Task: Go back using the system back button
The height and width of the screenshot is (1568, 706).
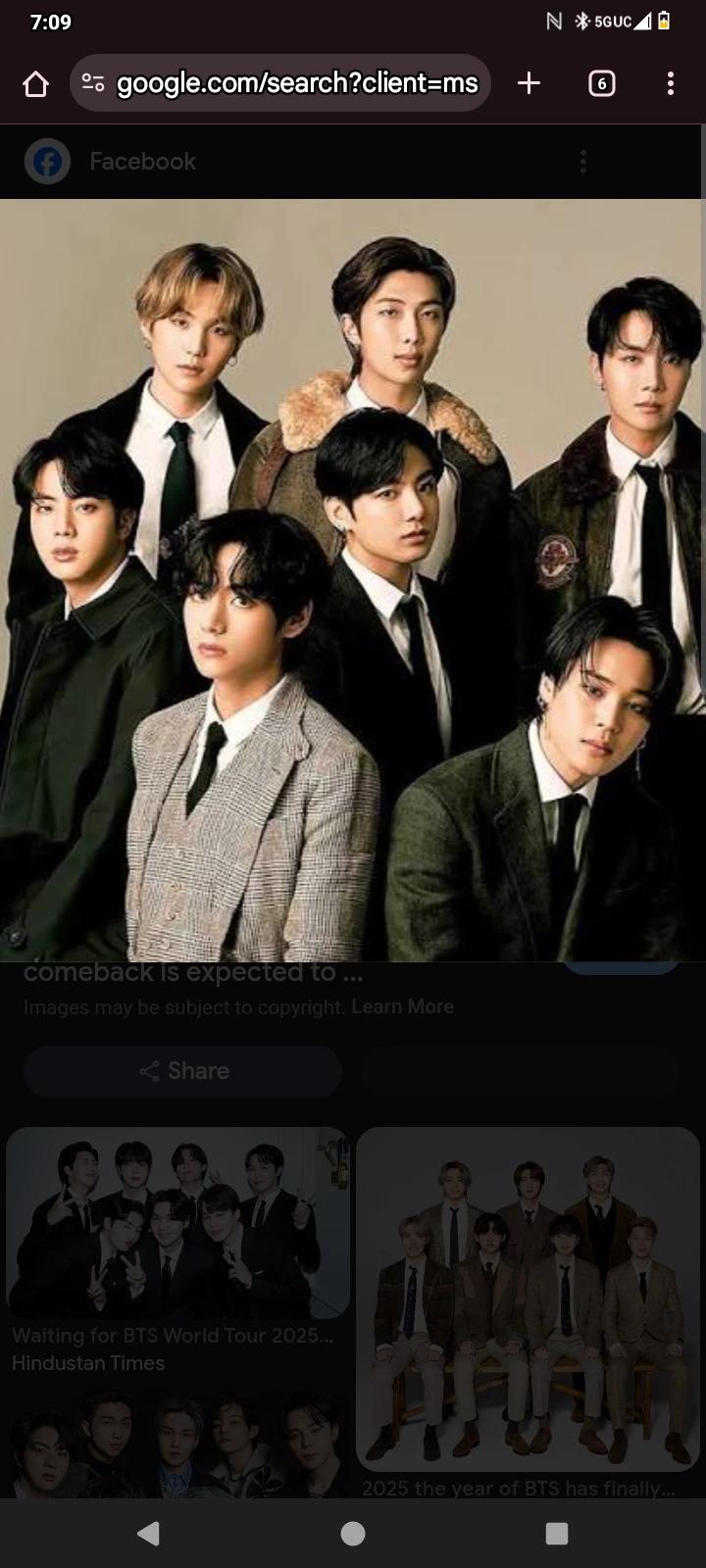Action: [x=149, y=1534]
